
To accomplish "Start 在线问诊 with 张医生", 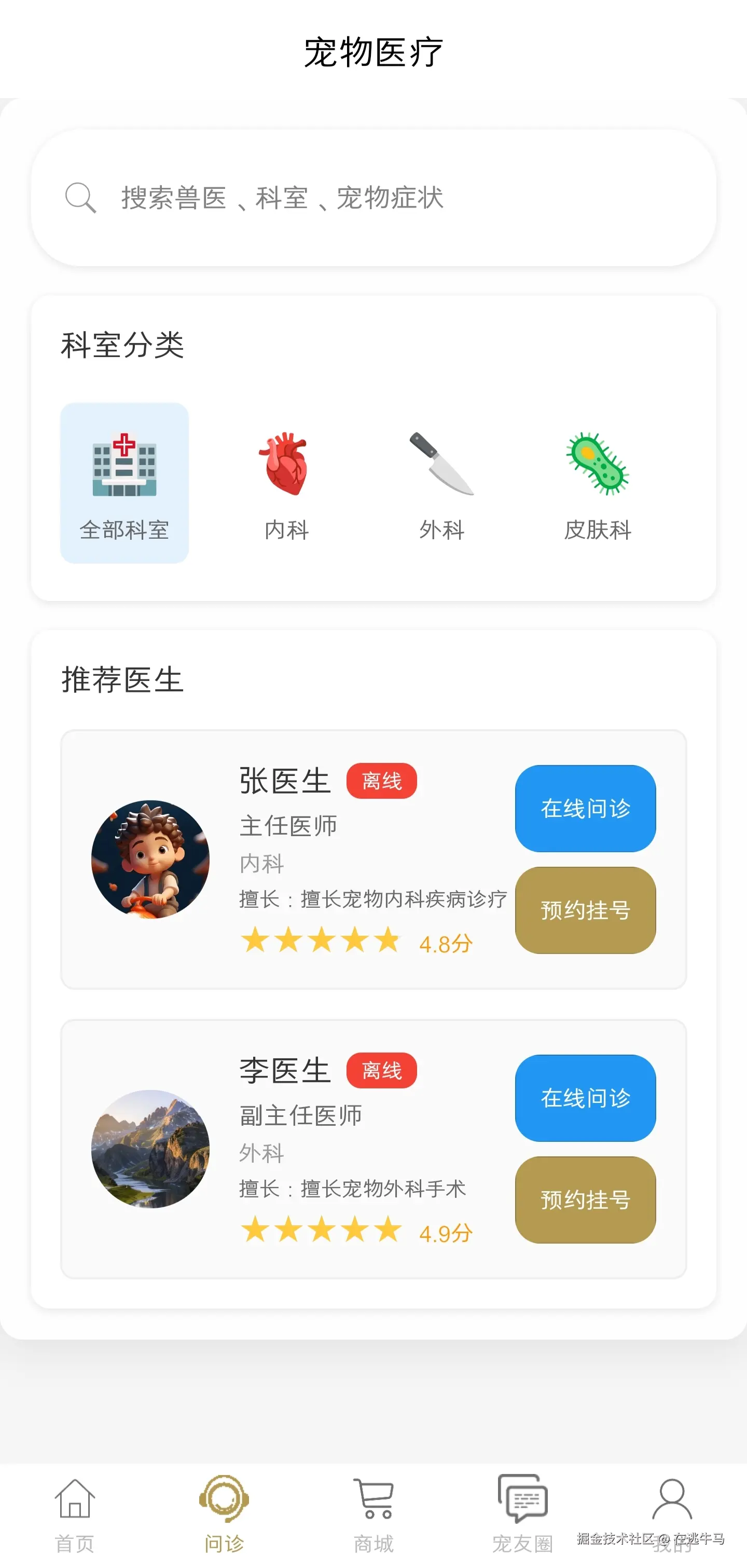I will click(x=585, y=808).
